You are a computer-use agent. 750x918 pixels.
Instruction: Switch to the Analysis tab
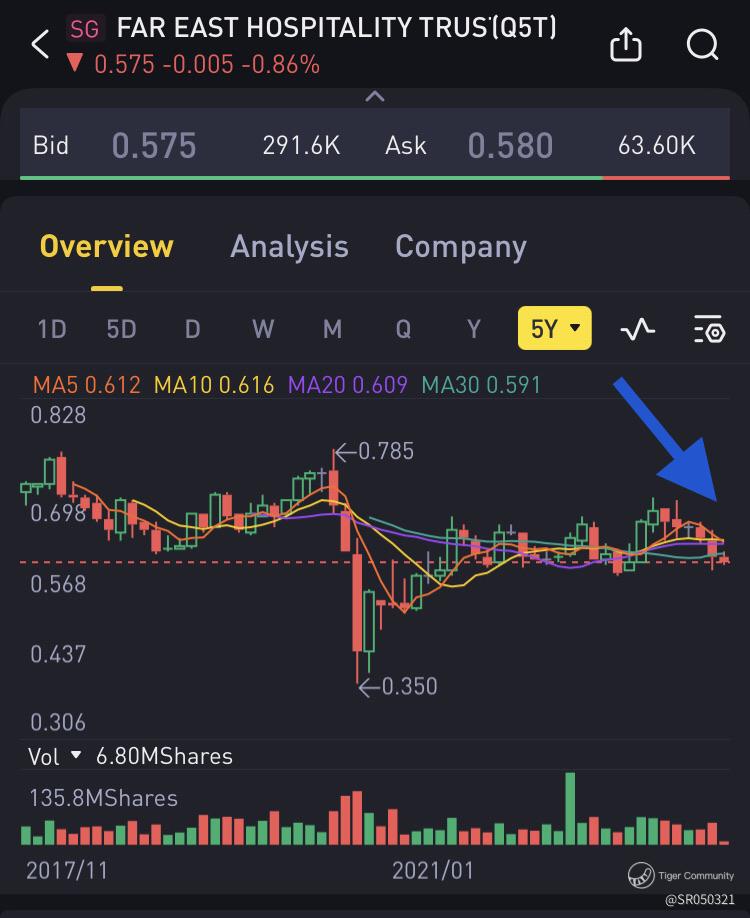point(289,246)
